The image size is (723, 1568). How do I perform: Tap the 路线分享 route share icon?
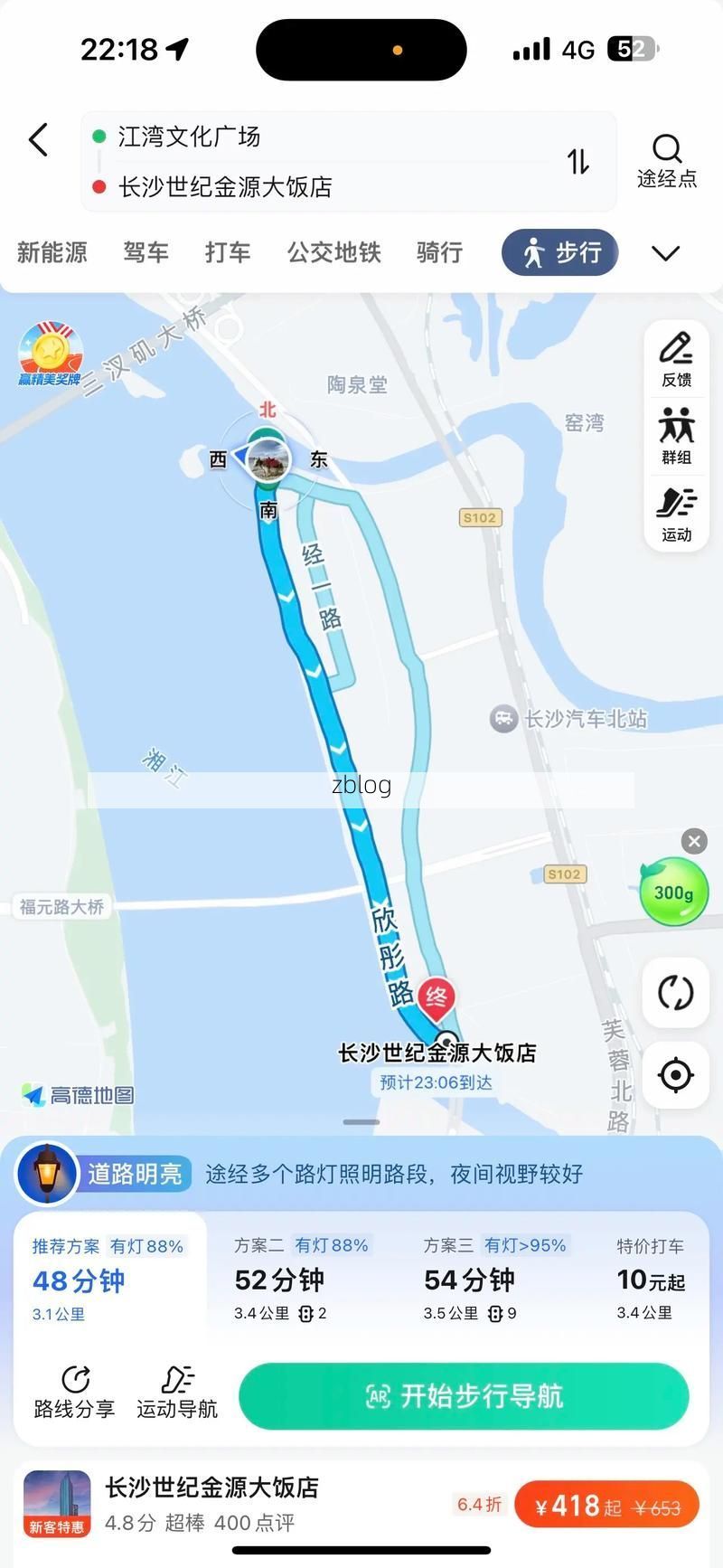tap(76, 1382)
